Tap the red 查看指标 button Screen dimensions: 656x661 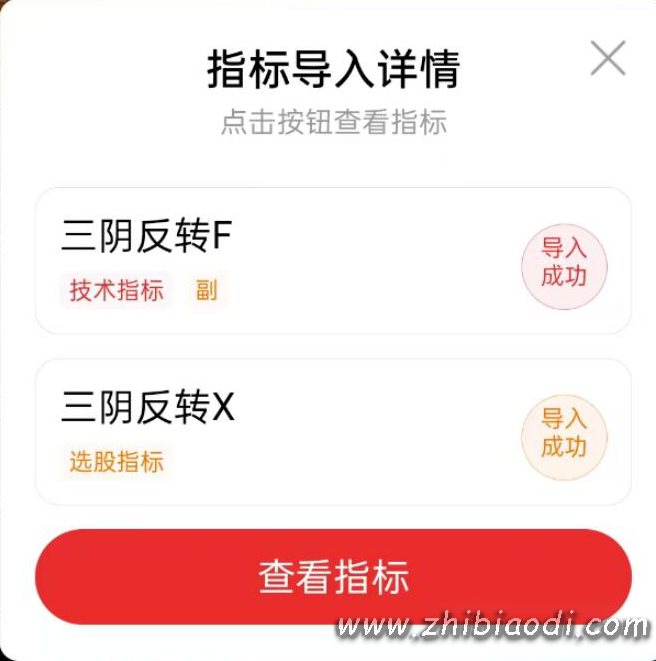tap(333, 578)
